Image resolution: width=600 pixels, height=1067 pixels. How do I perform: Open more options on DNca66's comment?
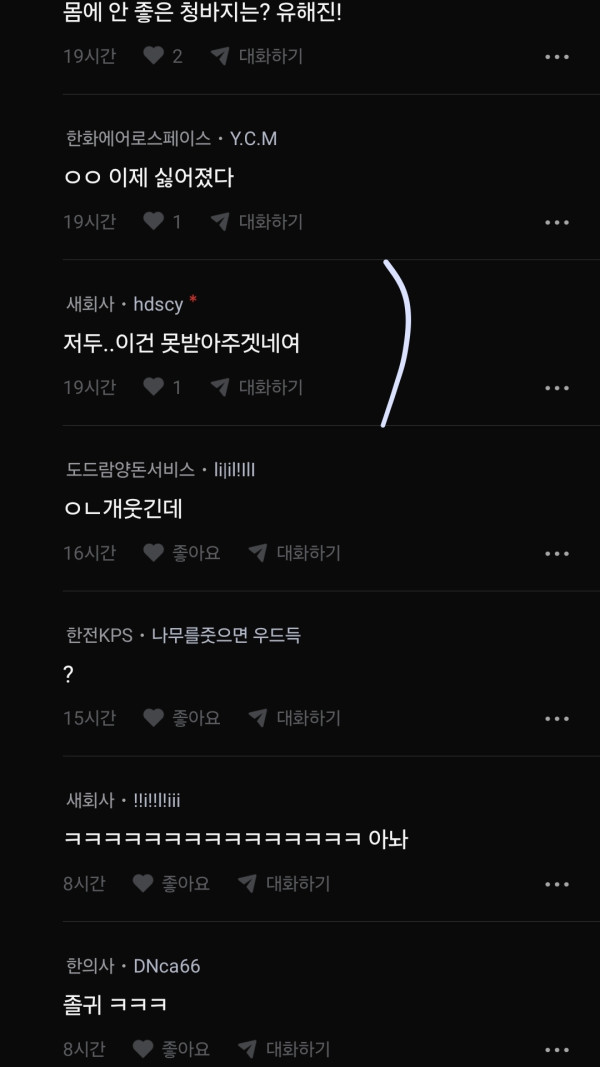point(557,1050)
